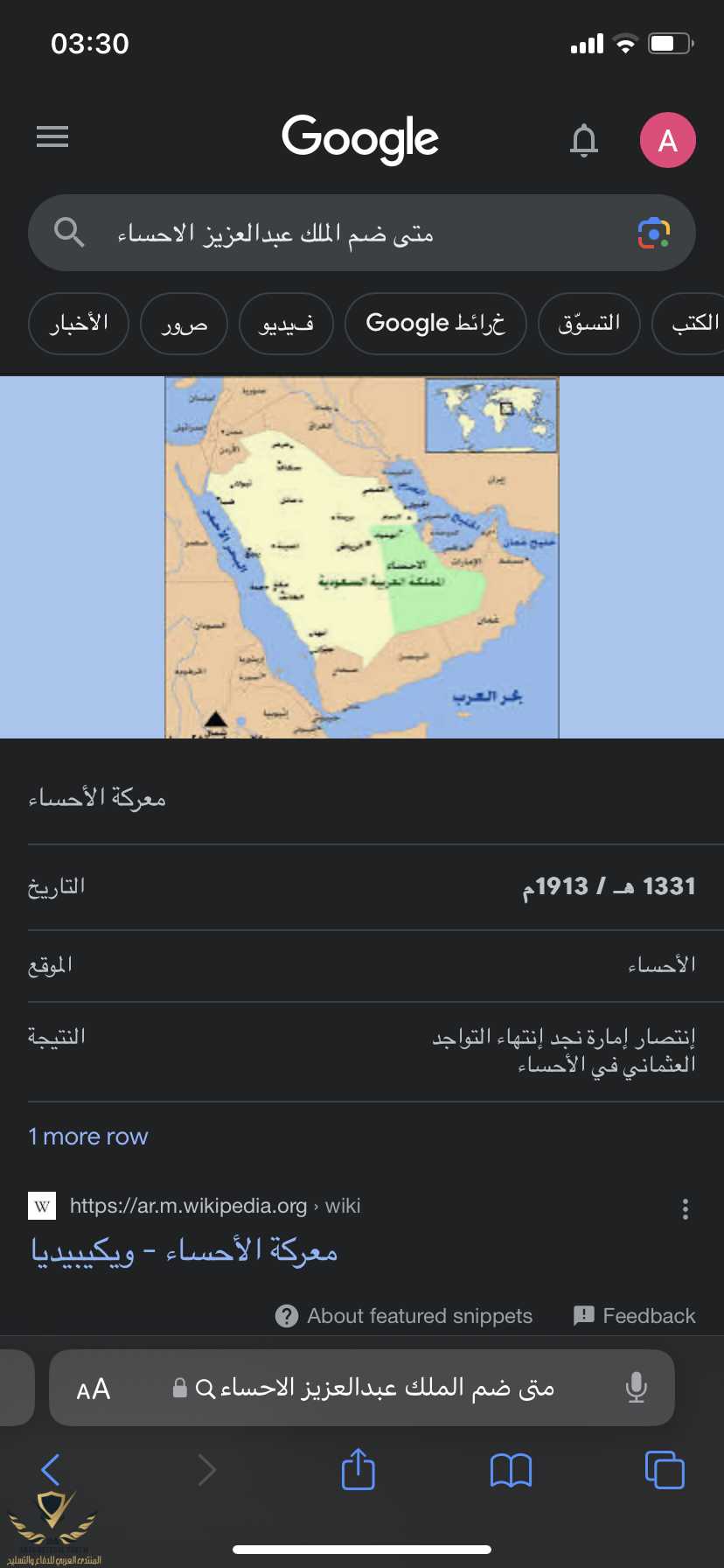Open Safari AA reader options
The height and width of the screenshot is (1568, 724).
(x=94, y=1389)
